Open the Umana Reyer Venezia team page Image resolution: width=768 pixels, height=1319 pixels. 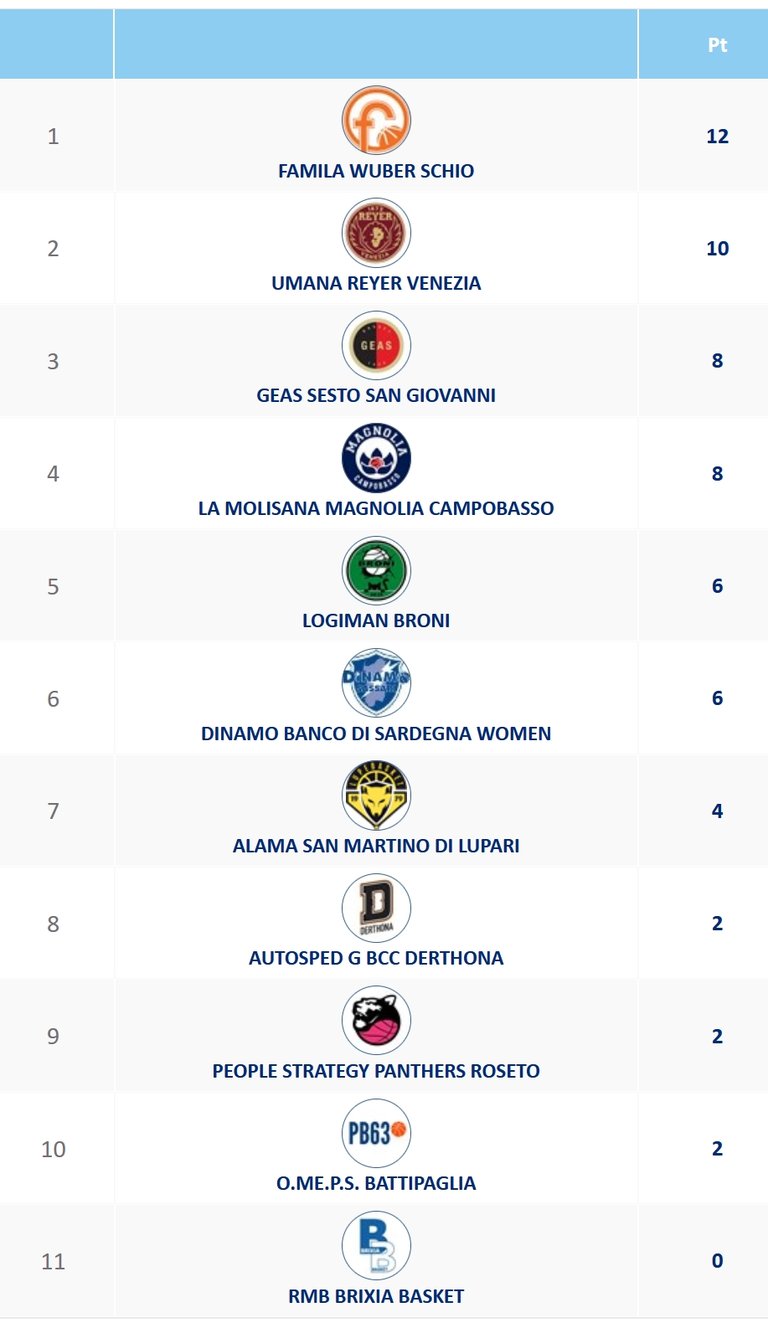[x=376, y=283]
